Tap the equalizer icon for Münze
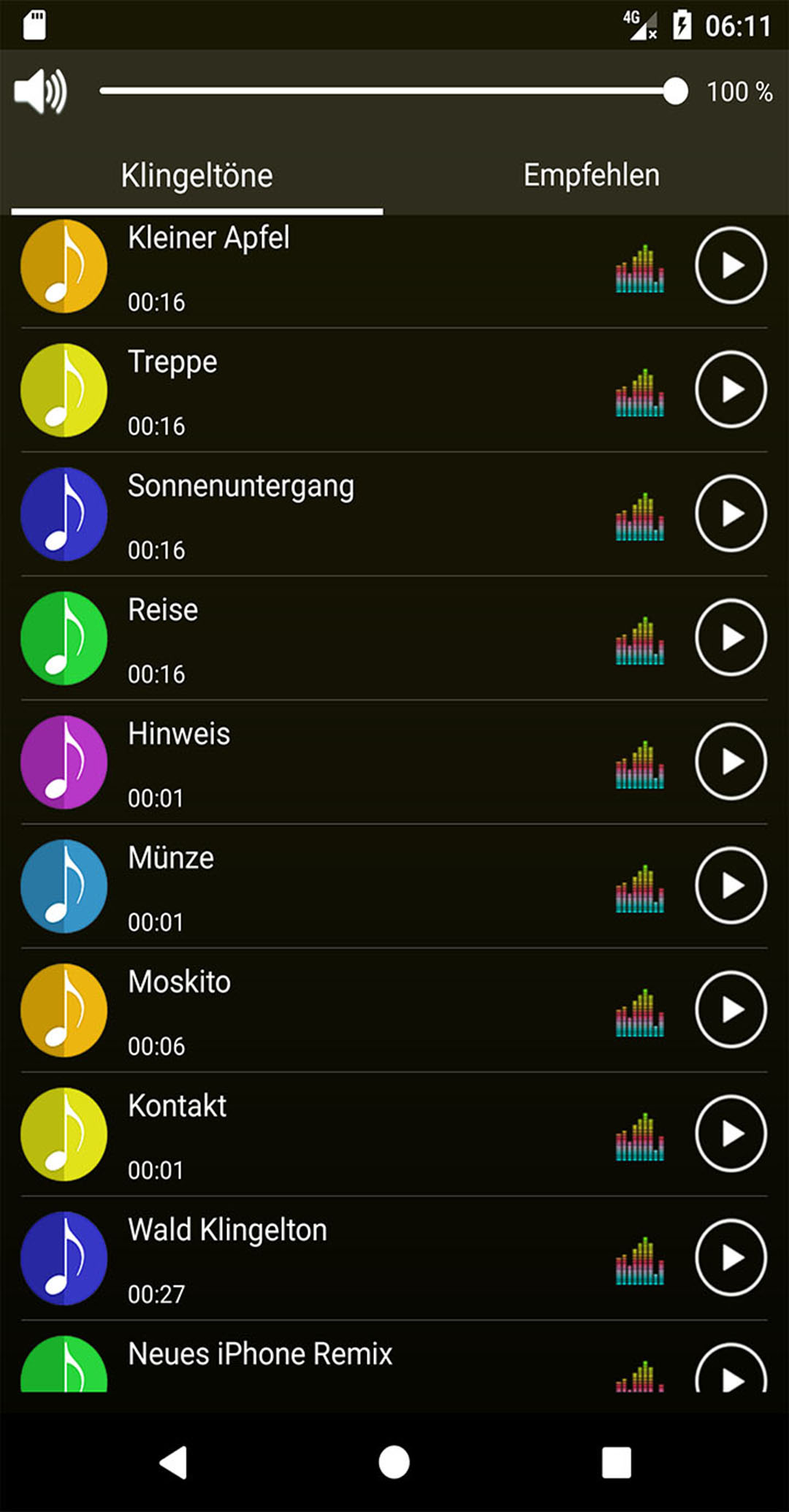The width and height of the screenshot is (789, 1512). [x=640, y=889]
